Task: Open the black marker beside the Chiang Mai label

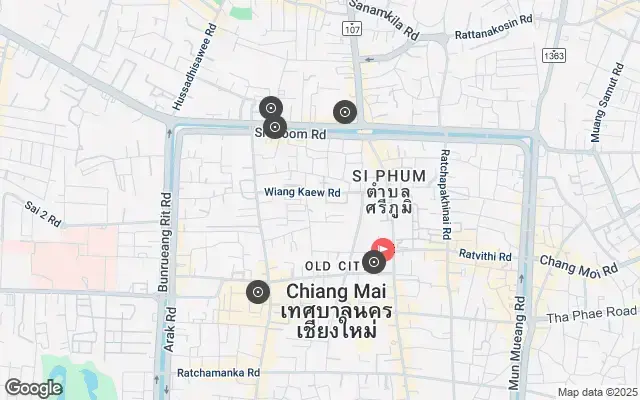Action: 258,292
